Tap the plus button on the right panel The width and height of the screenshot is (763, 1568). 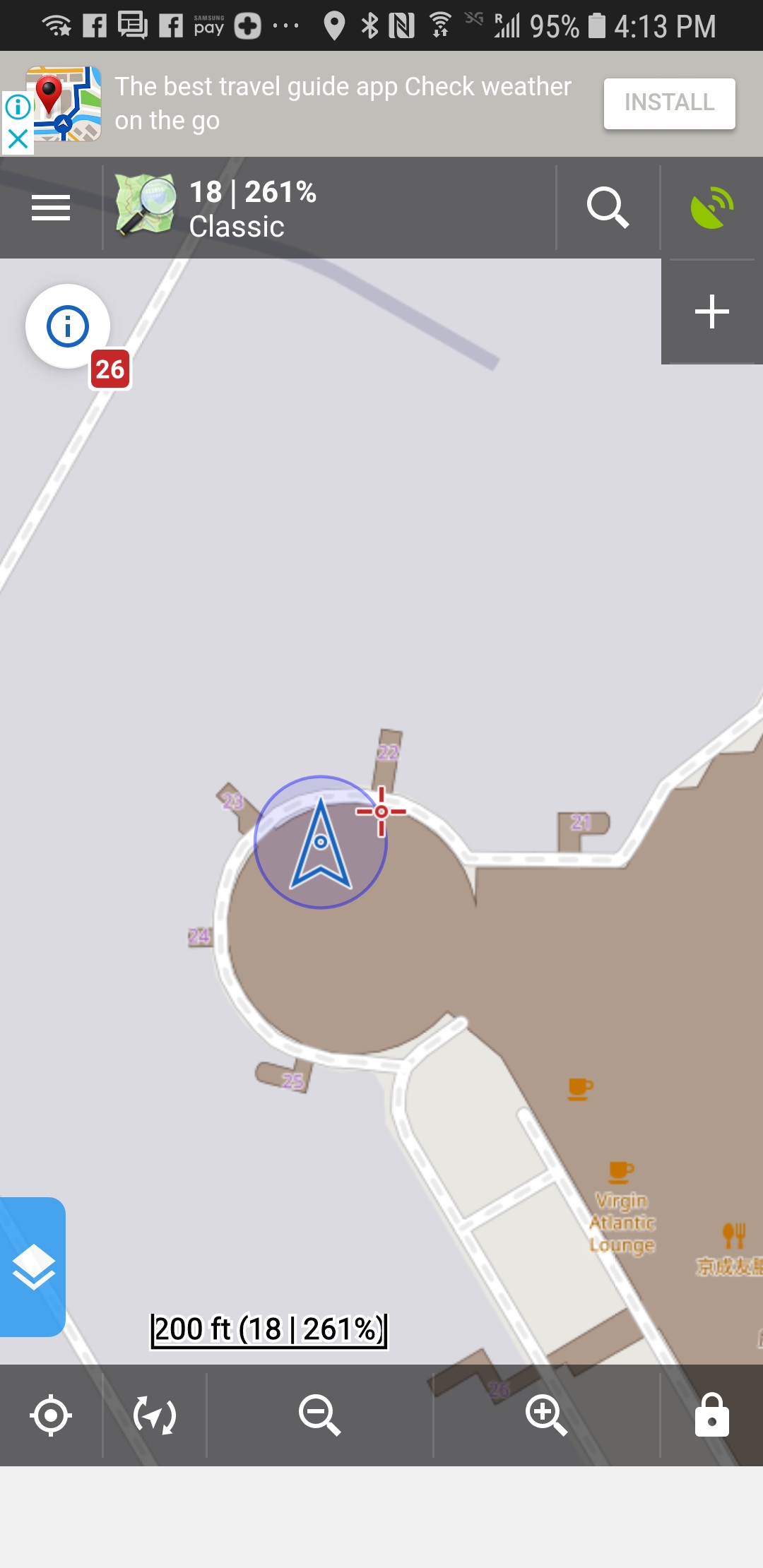point(711,311)
